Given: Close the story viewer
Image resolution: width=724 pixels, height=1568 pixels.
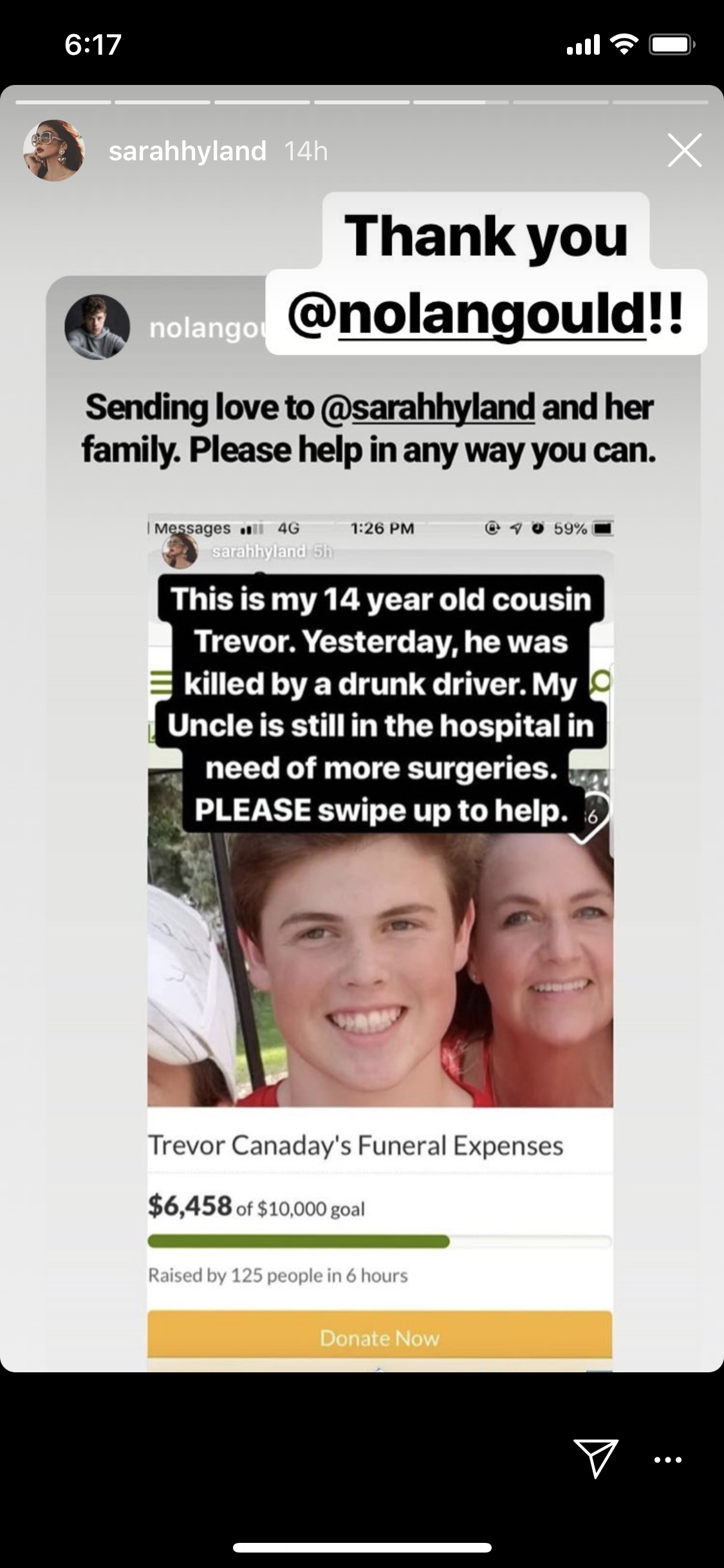Looking at the screenshot, I should (x=684, y=151).
